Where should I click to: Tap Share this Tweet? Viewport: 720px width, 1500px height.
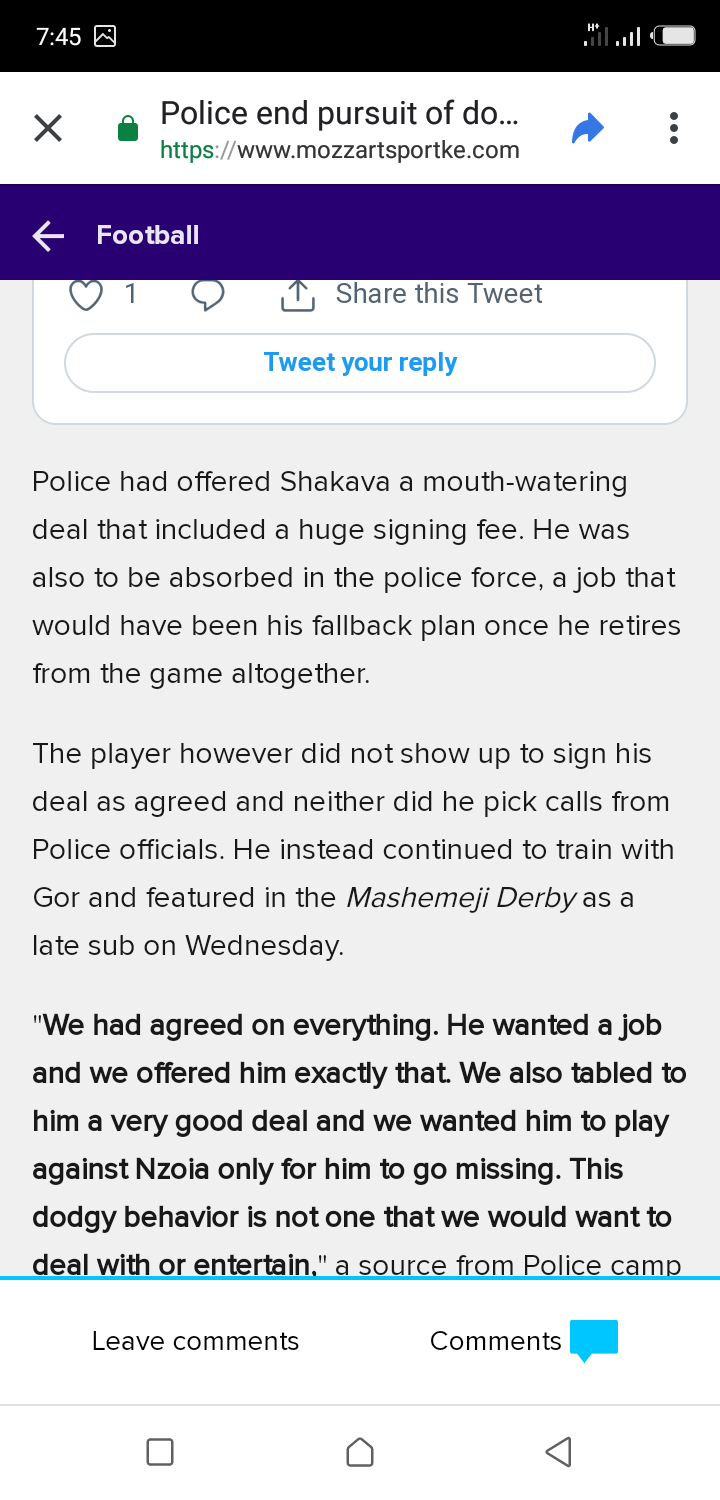(412, 294)
